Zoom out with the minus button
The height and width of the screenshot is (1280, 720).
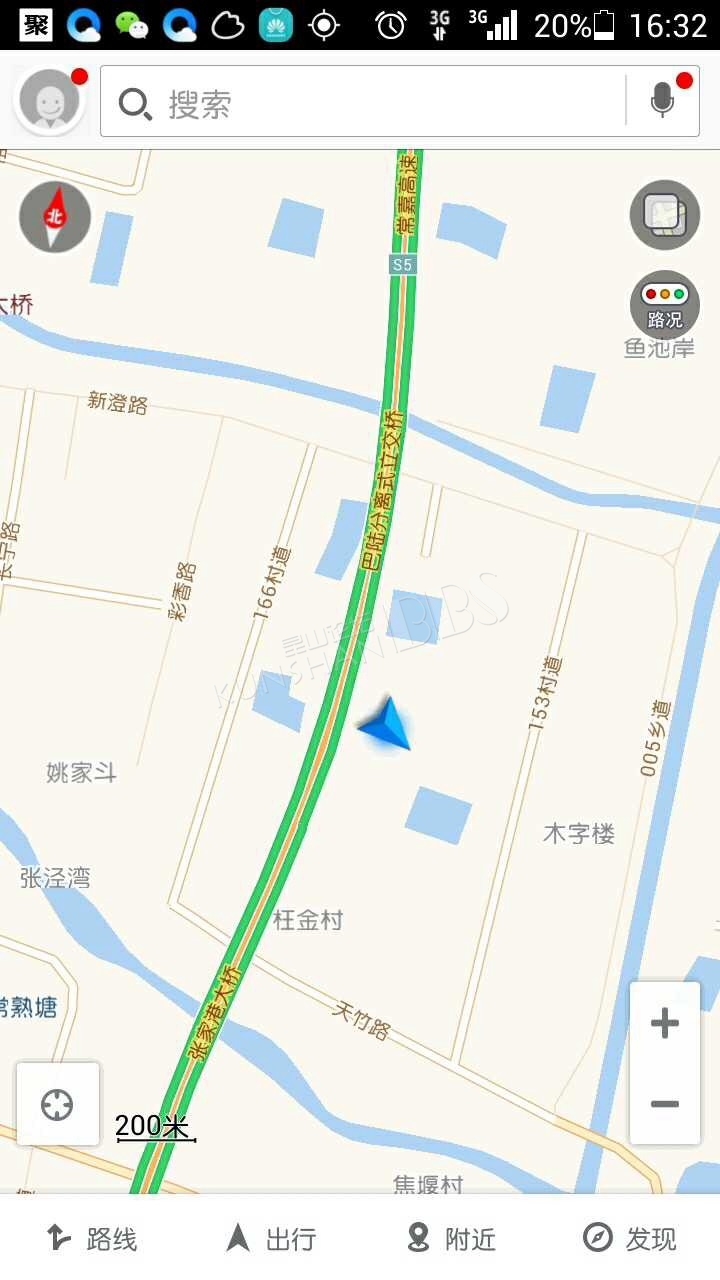(665, 1104)
